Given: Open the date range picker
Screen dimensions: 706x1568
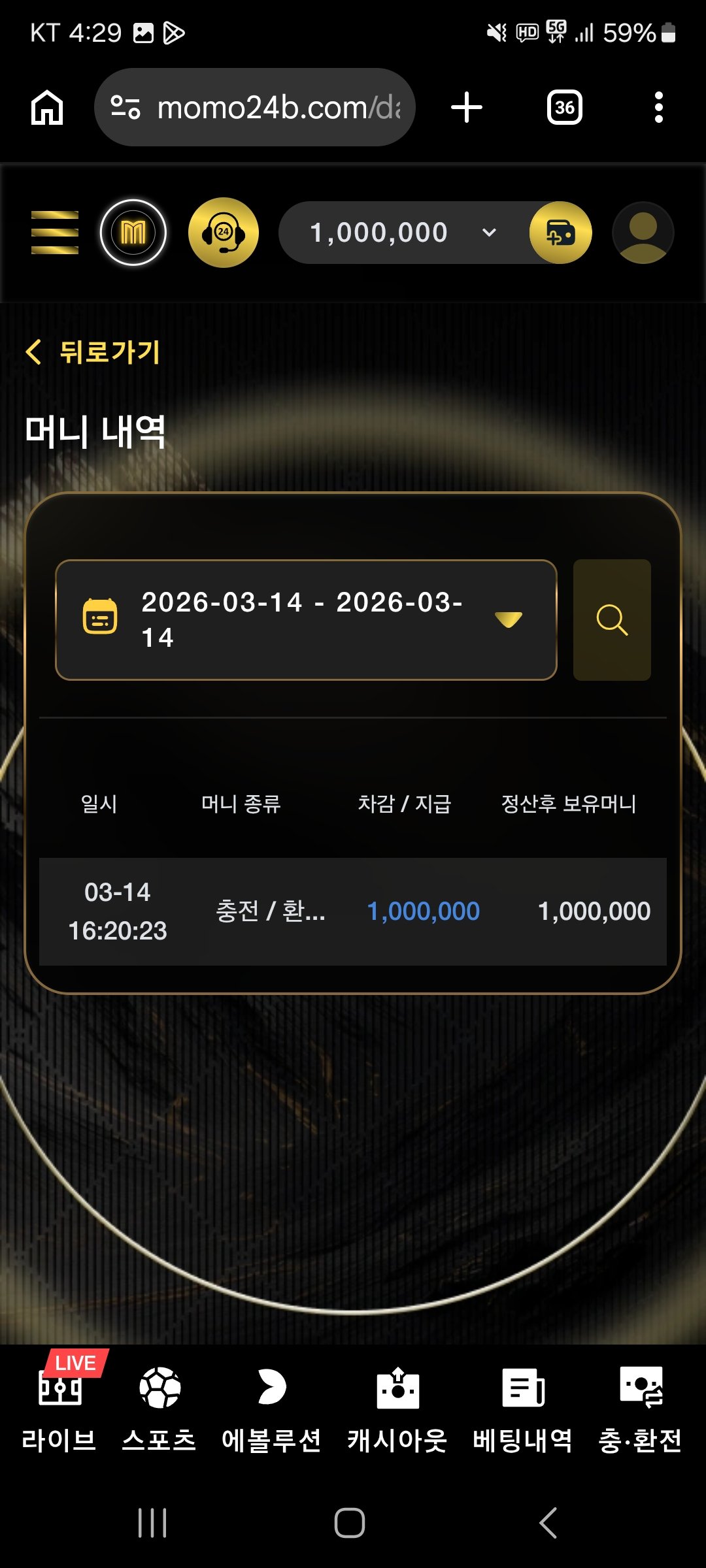Looking at the screenshot, I should tap(306, 619).
